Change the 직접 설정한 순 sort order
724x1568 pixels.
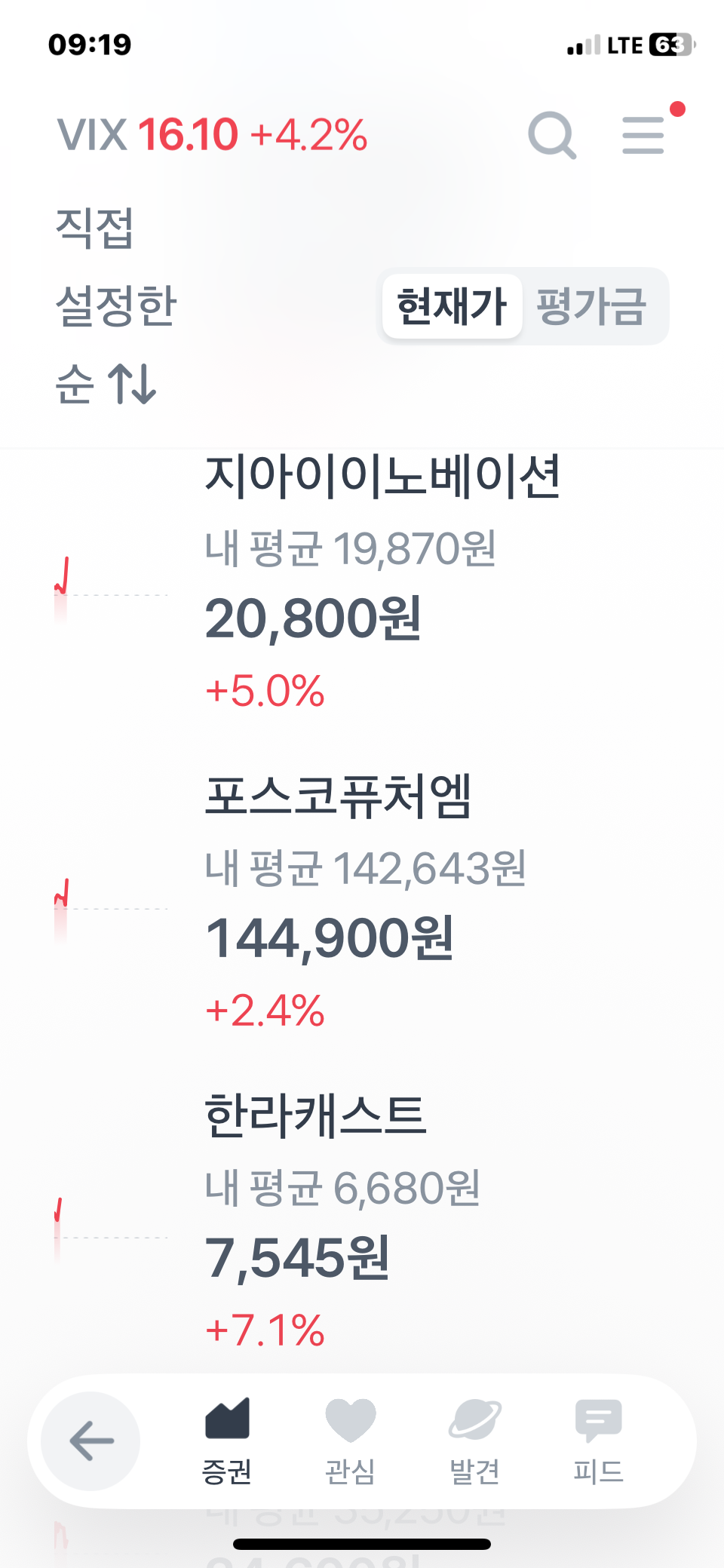point(107,305)
